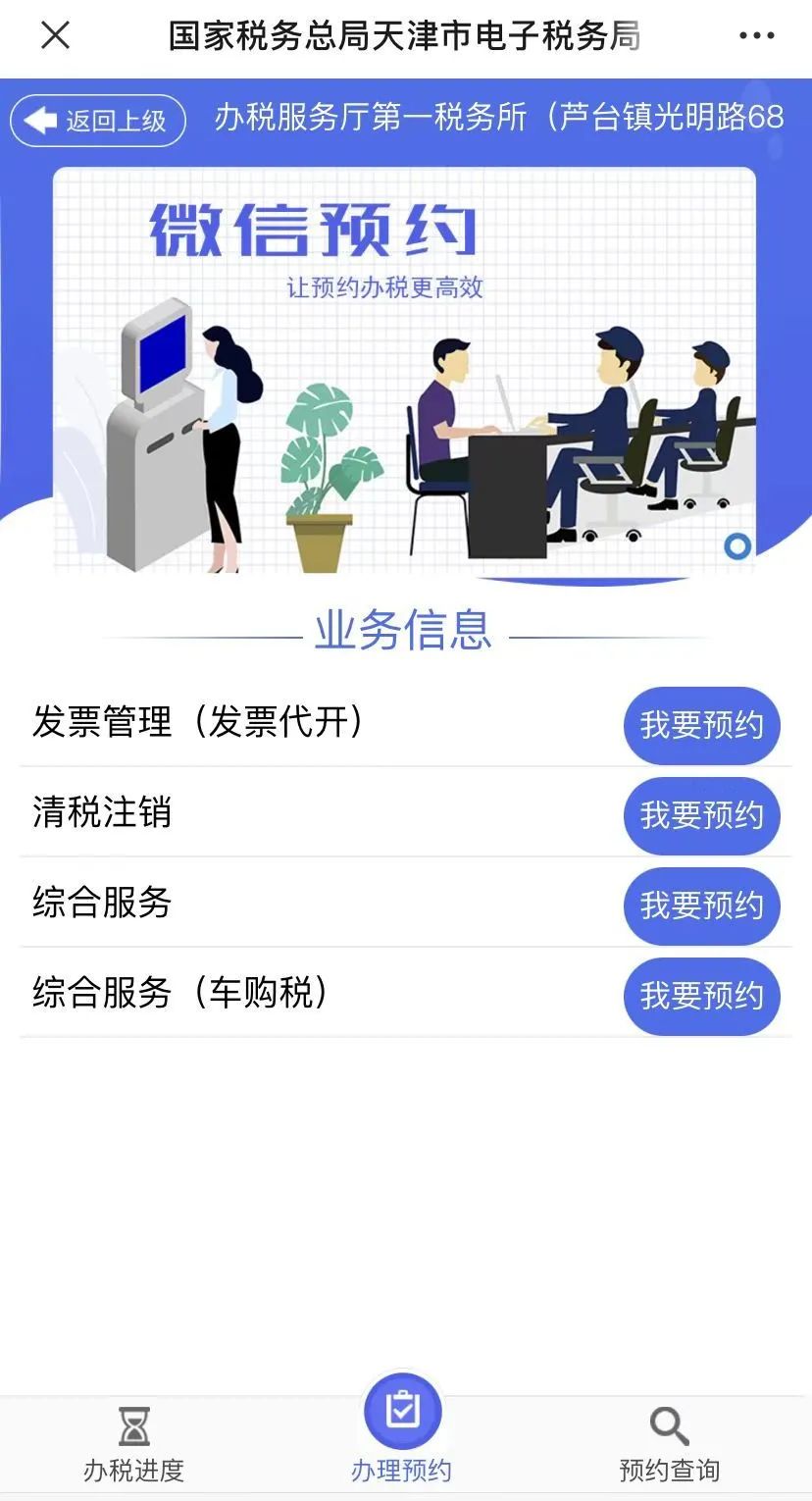Image resolution: width=812 pixels, height=1501 pixels.
Task: Tap 我要预约 next to 清税注销
Action: 701,816
